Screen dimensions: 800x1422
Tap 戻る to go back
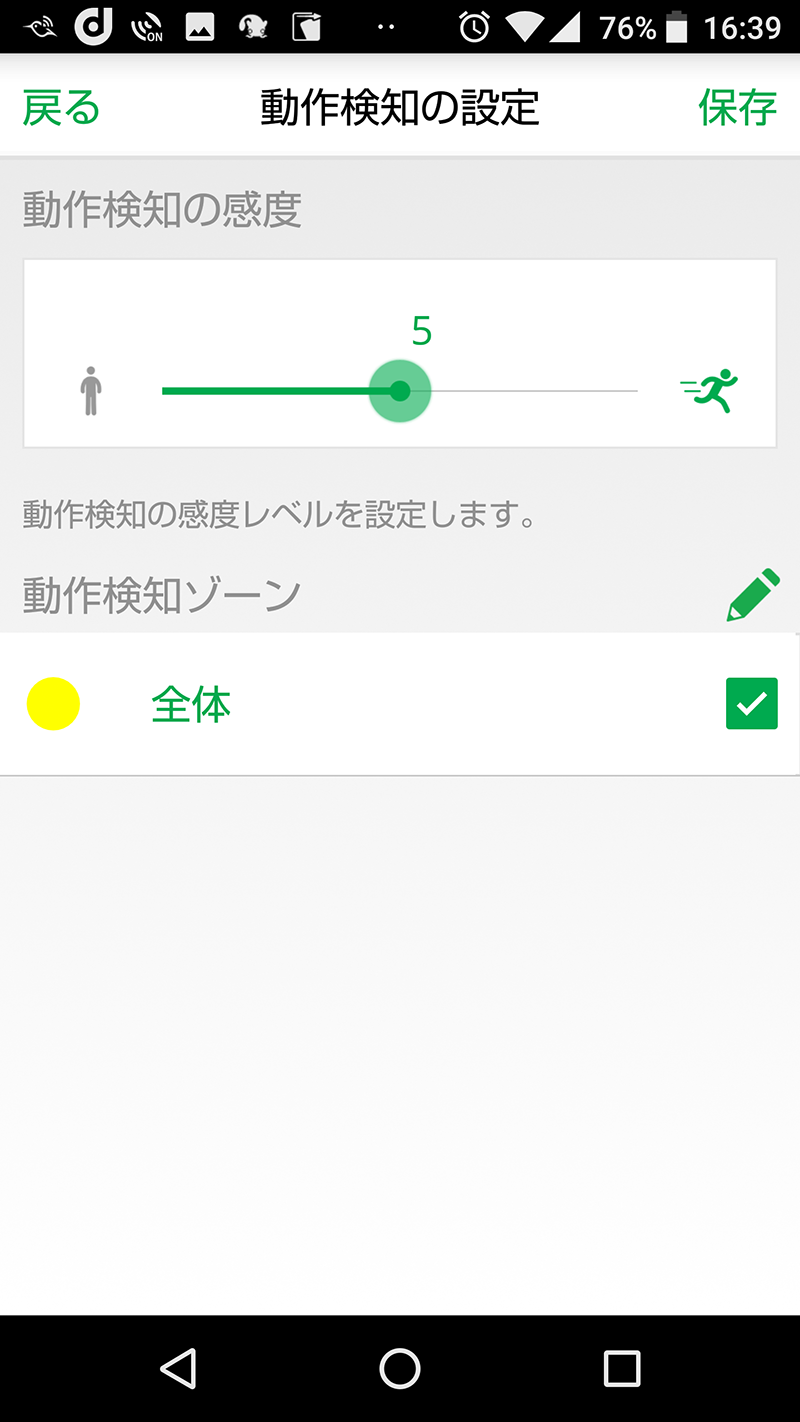[61, 107]
